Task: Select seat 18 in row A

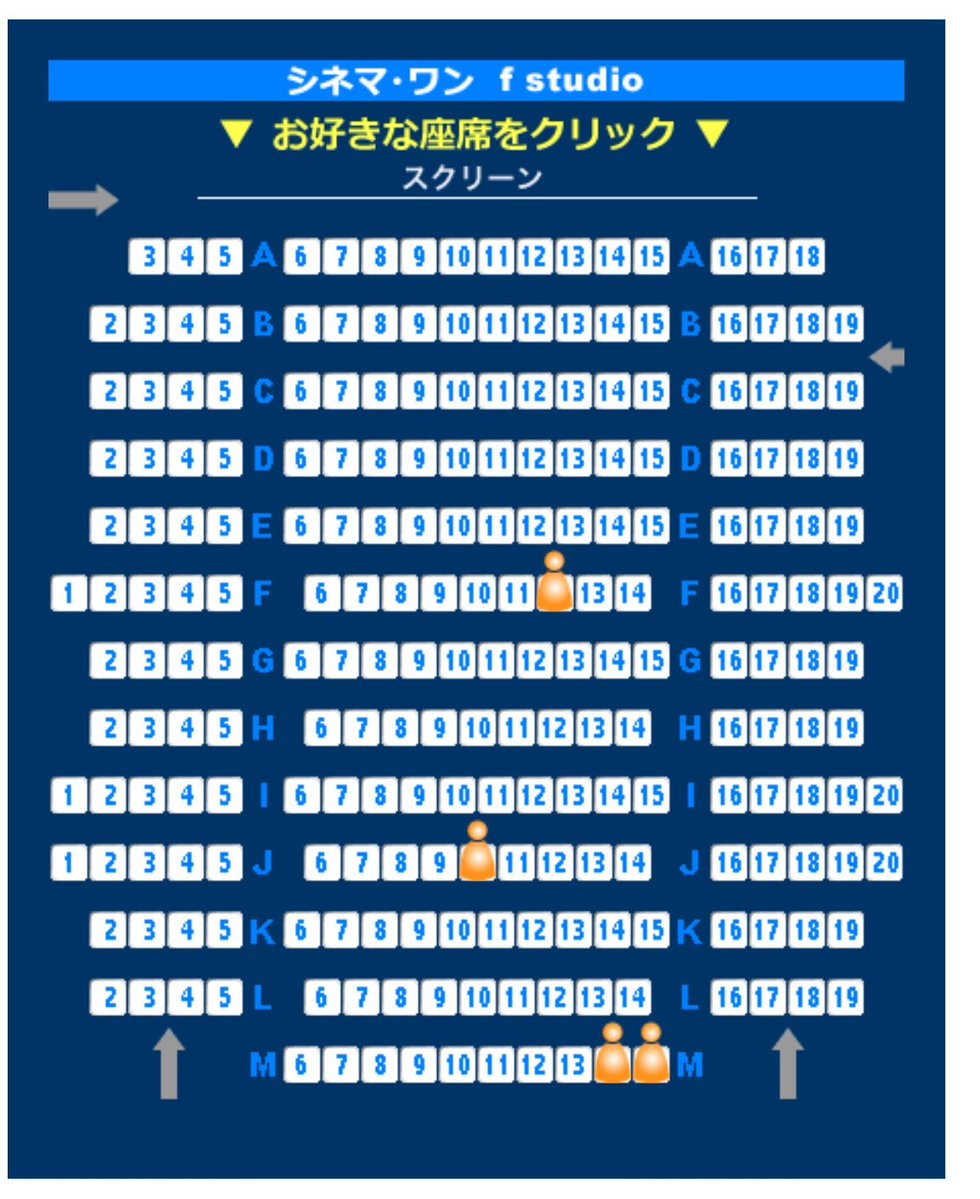Action: click(806, 256)
